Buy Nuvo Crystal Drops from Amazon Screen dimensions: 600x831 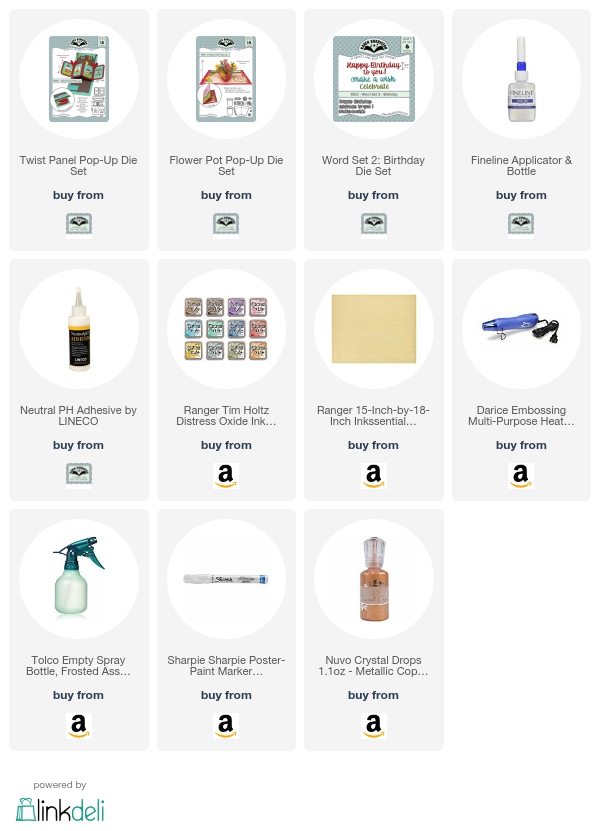pos(373,726)
